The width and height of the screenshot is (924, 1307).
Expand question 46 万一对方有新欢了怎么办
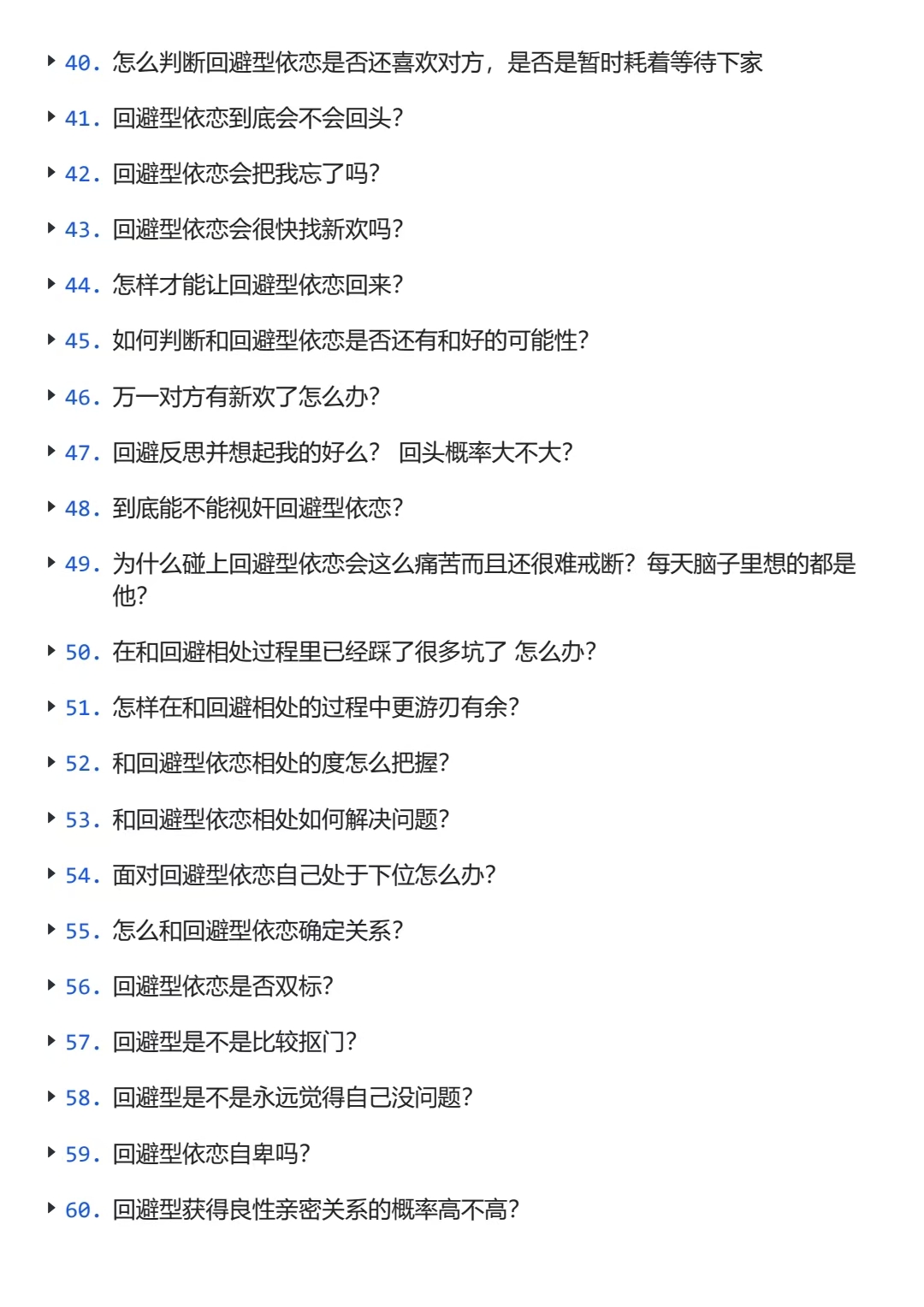pyautogui.click(x=52, y=396)
